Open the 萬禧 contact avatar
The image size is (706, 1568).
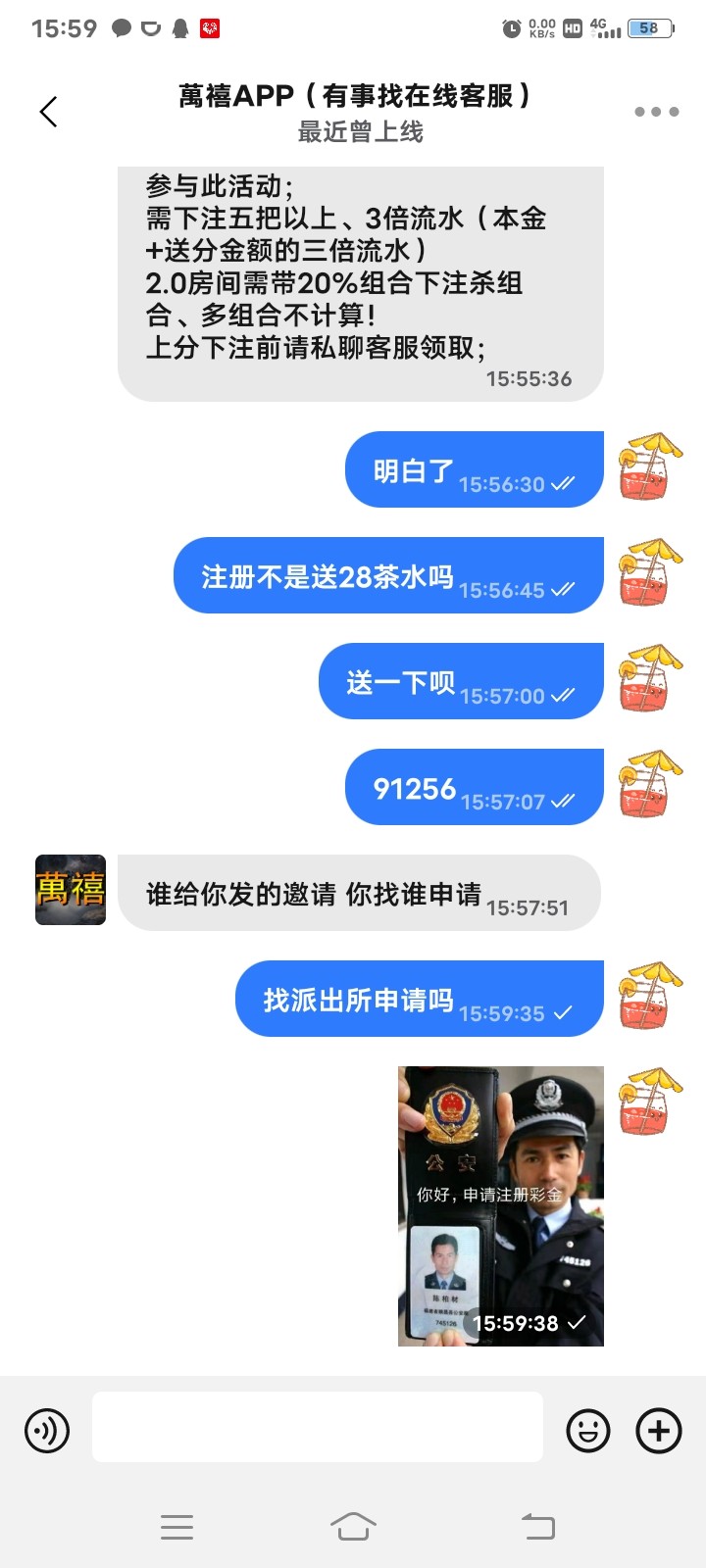(x=71, y=890)
